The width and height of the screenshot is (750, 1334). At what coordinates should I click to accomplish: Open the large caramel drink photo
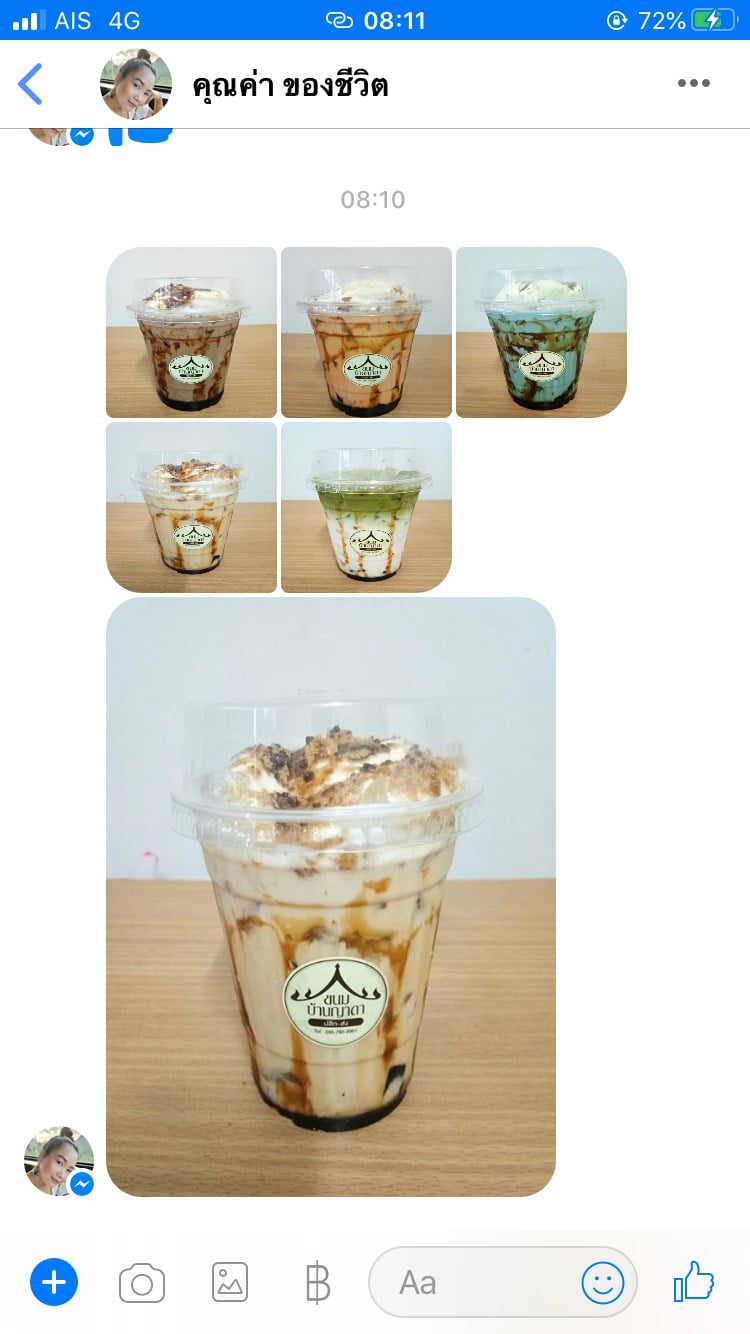(x=331, y=897)
